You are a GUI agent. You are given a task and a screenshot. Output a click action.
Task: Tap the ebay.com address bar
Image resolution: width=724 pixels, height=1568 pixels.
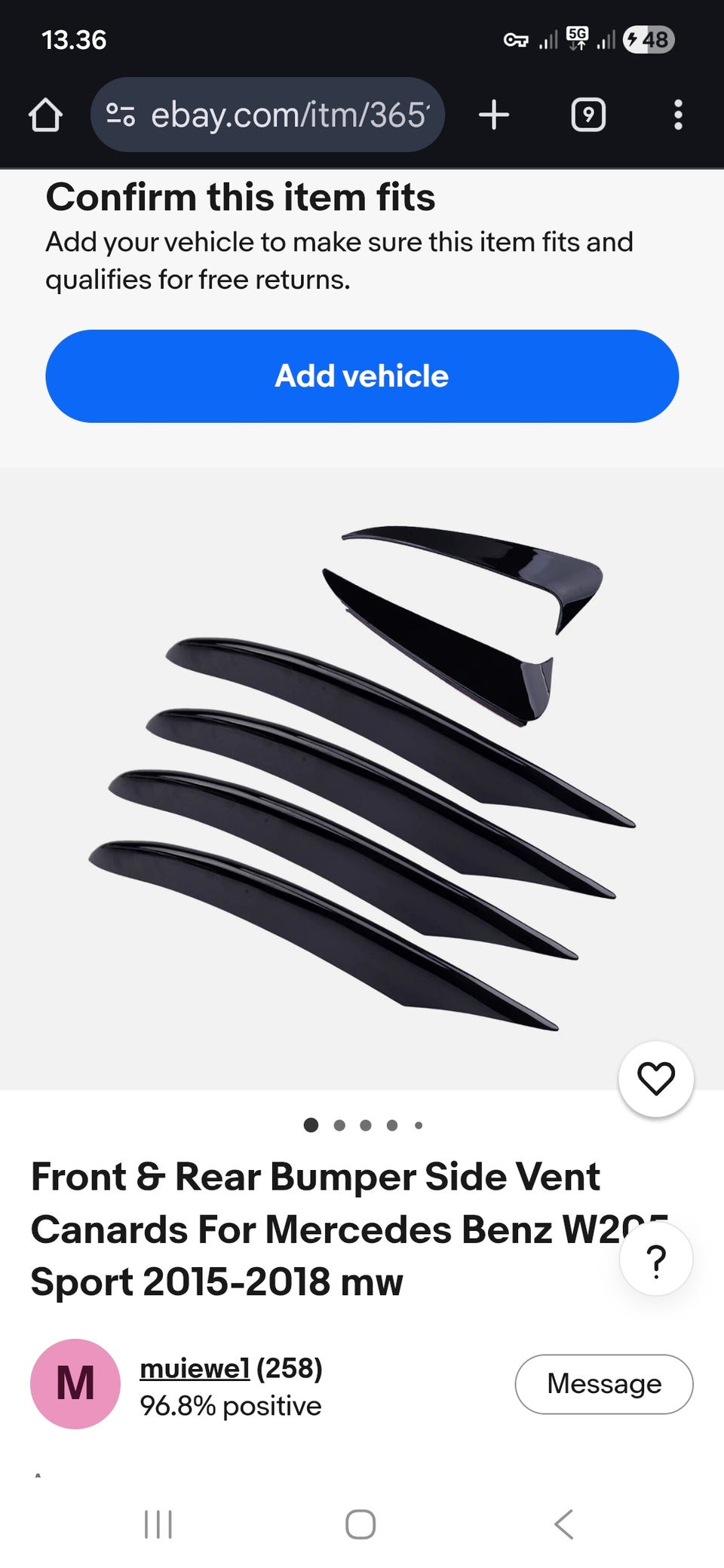[290, 115]
